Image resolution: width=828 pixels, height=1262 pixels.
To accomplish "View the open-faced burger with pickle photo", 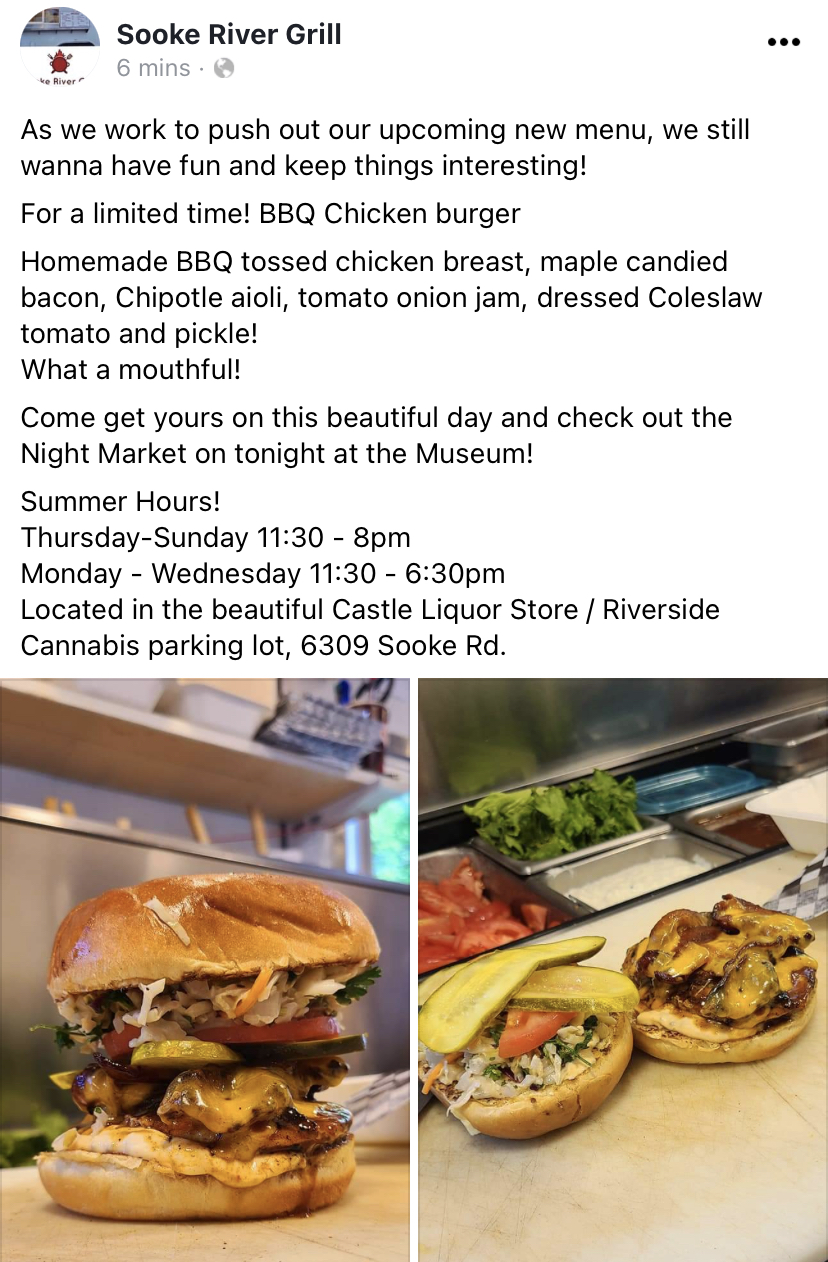I will click(622, 969).
